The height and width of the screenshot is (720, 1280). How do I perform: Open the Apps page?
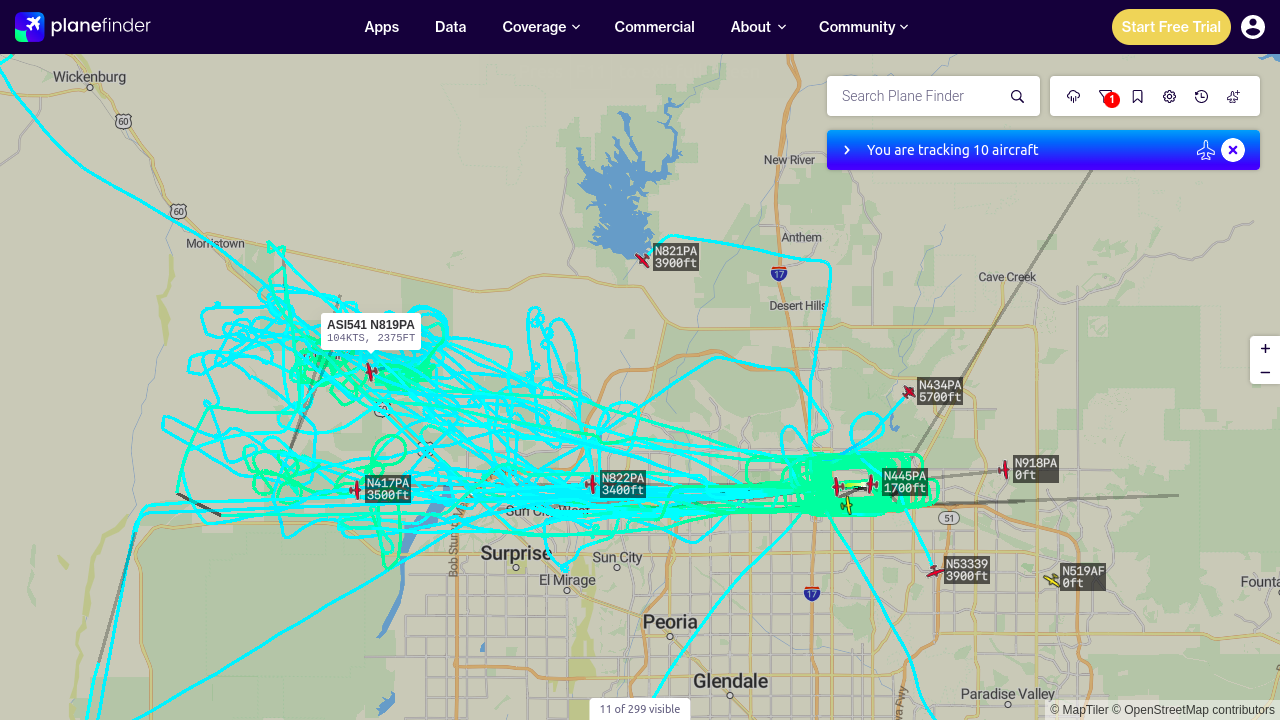[381, 27]
